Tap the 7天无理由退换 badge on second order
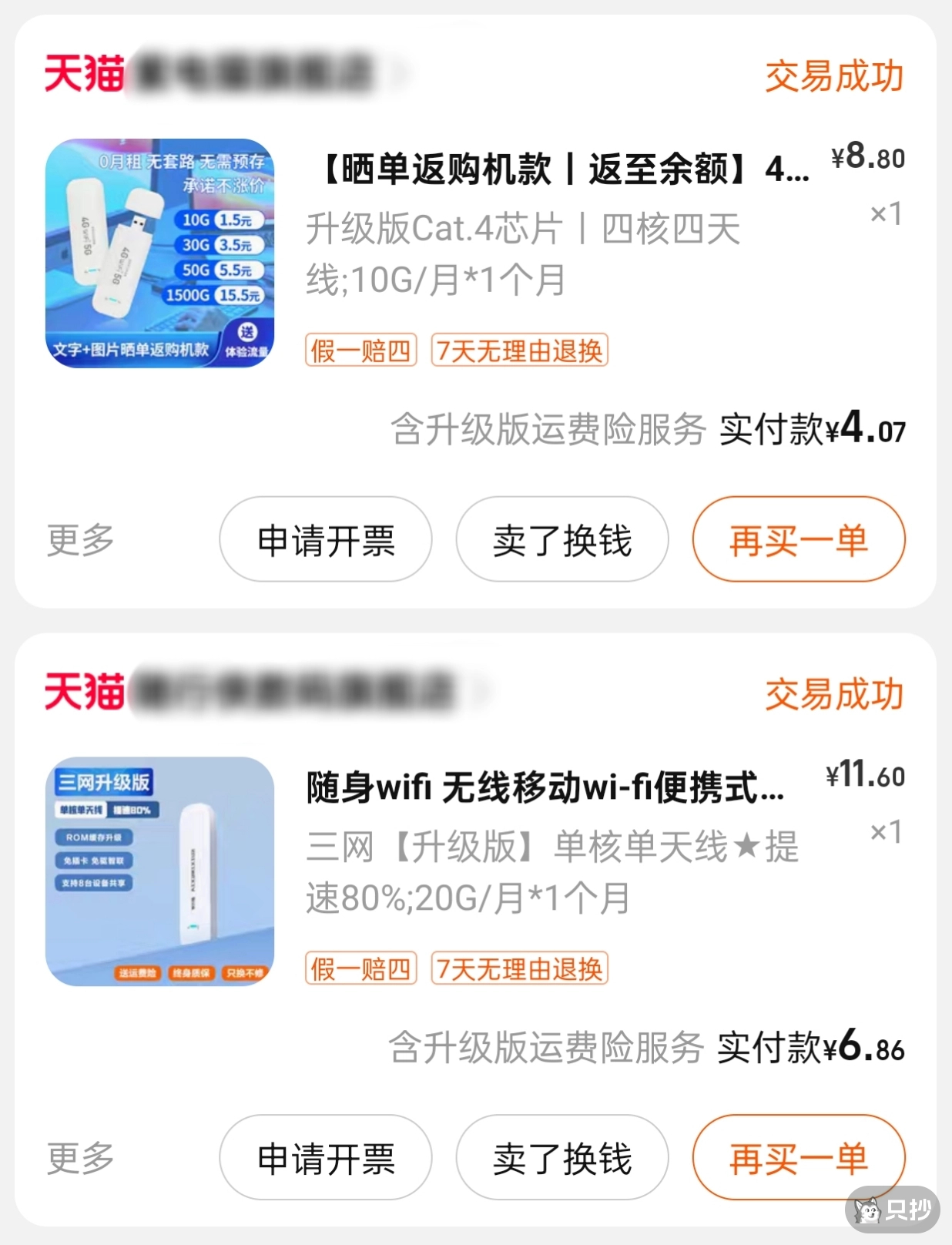952x1245 pixels. pos(521,969)
